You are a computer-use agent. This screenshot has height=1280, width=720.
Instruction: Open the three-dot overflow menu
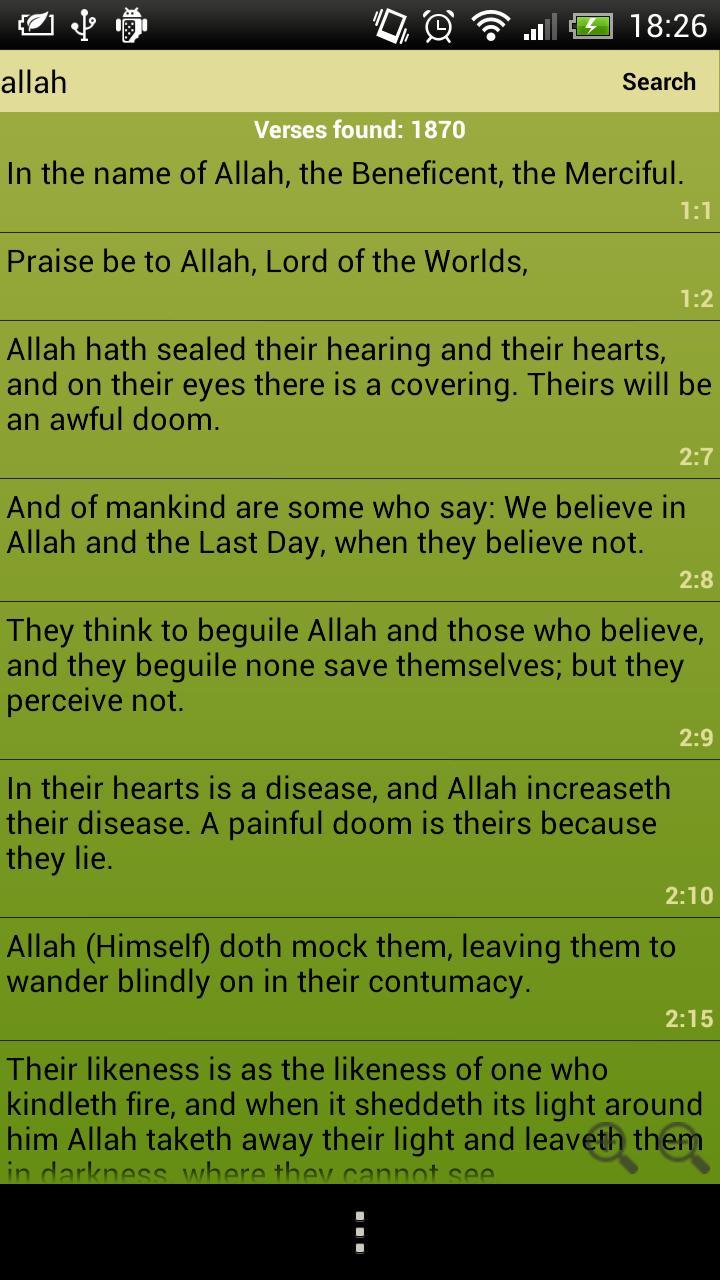360,1232
